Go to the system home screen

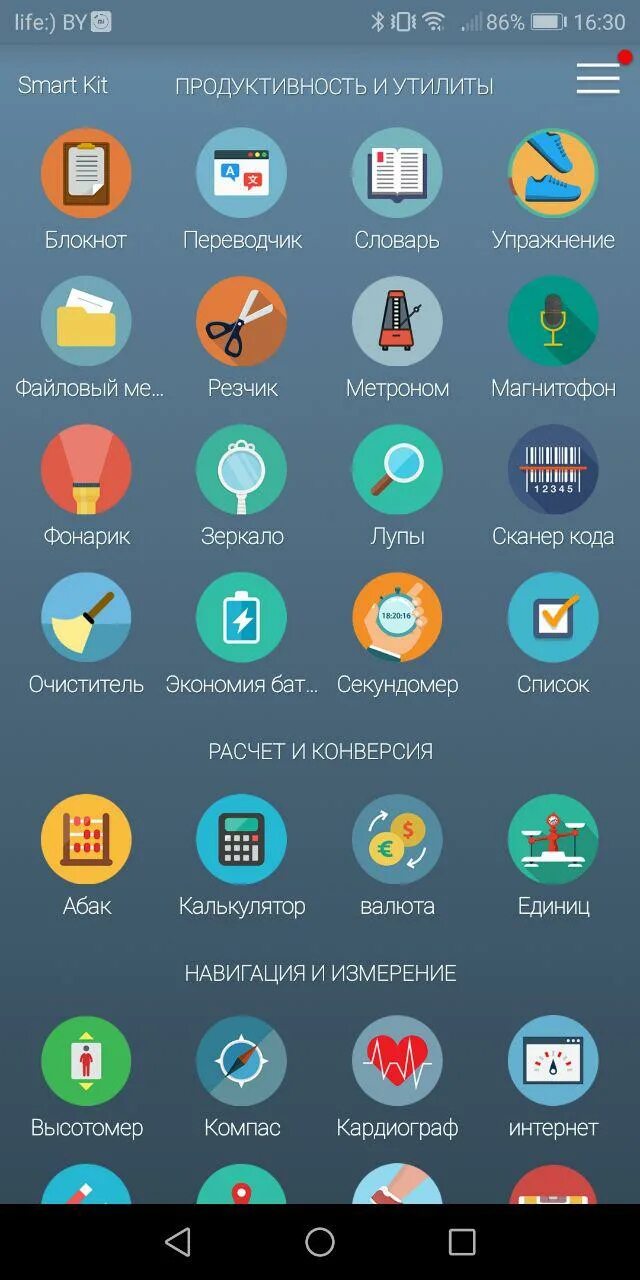pos(320,1242)
